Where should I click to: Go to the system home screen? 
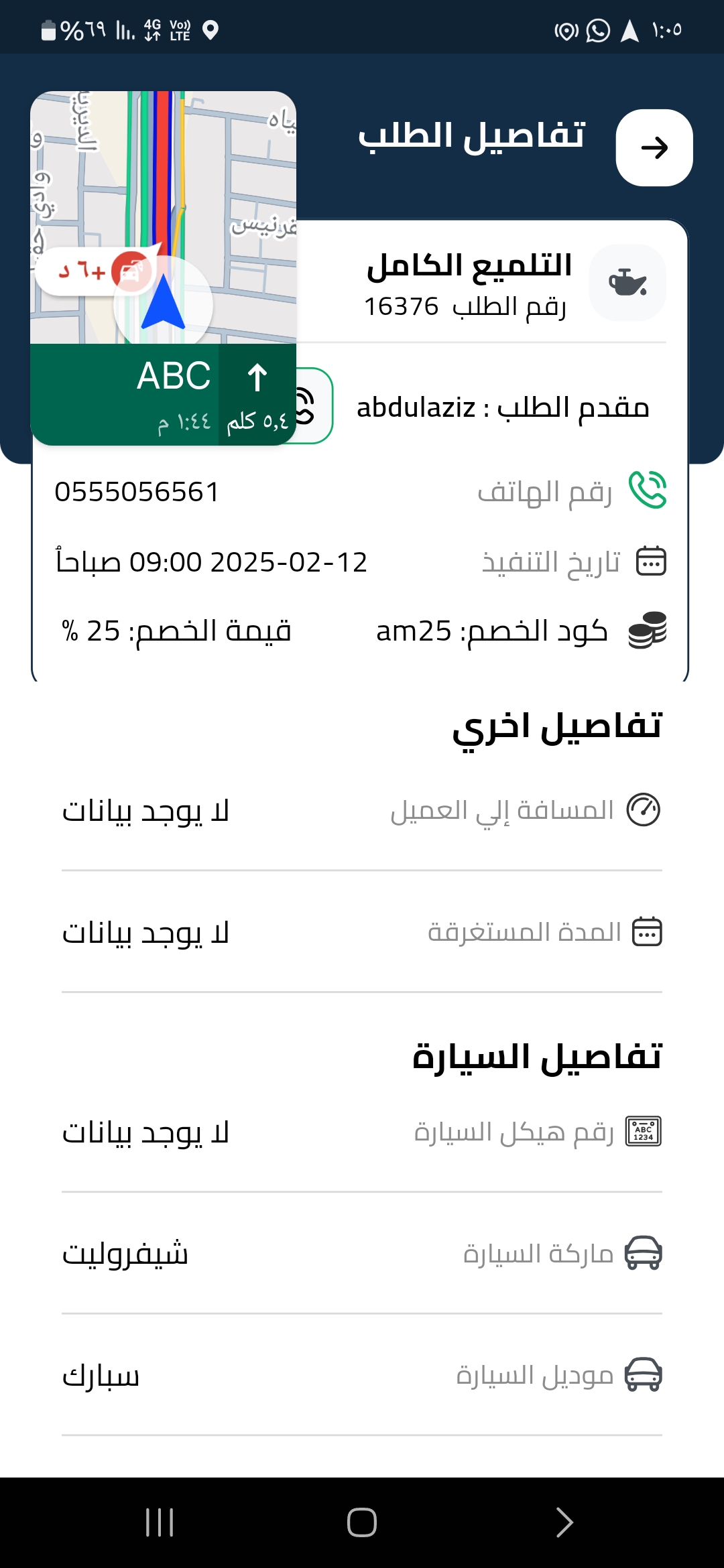tap(362, 1522)
